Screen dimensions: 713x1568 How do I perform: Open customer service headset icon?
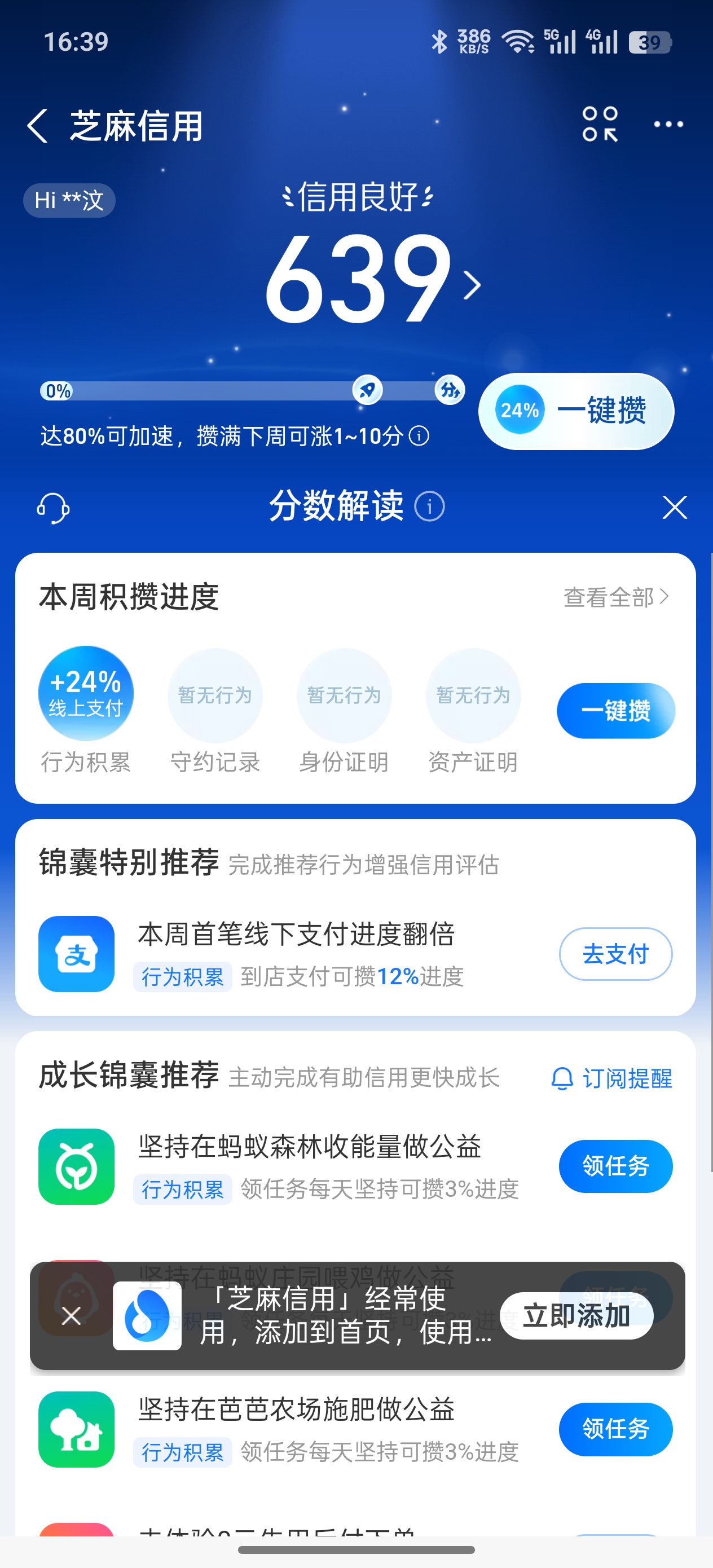pos(53,508)
